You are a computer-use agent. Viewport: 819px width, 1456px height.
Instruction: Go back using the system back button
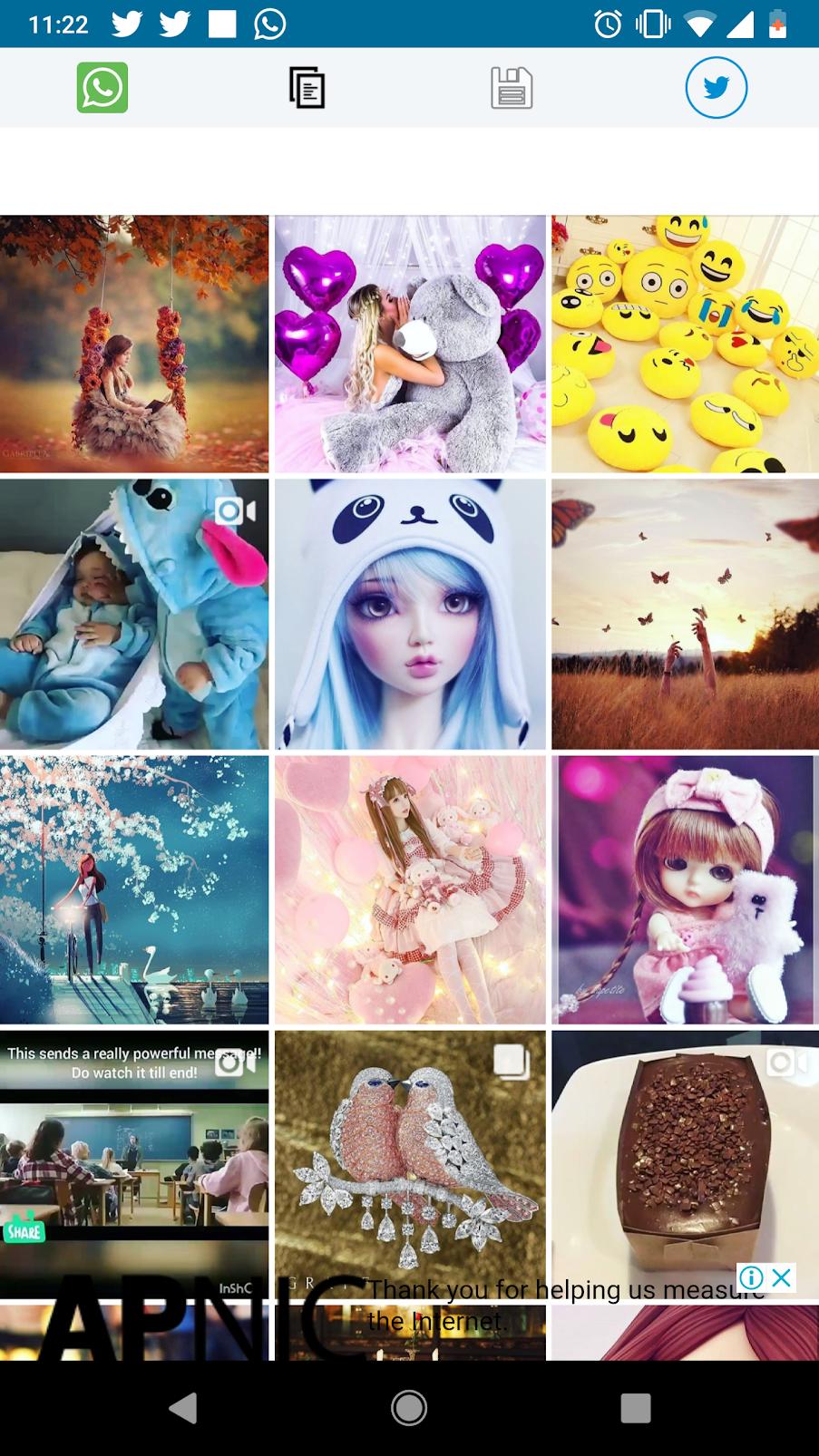coord(183,1408)
